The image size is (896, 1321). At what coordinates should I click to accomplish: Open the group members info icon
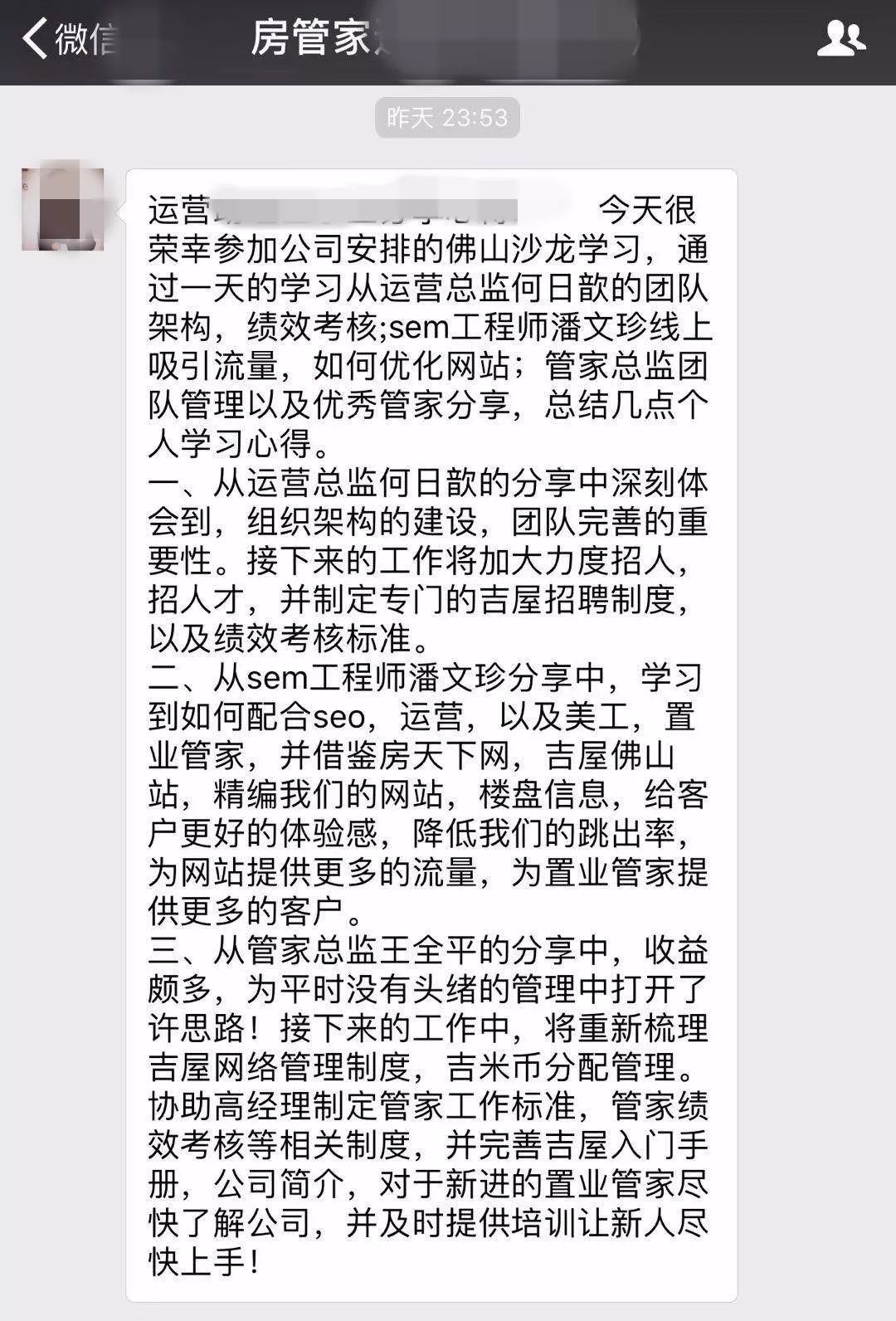point(840,39)
